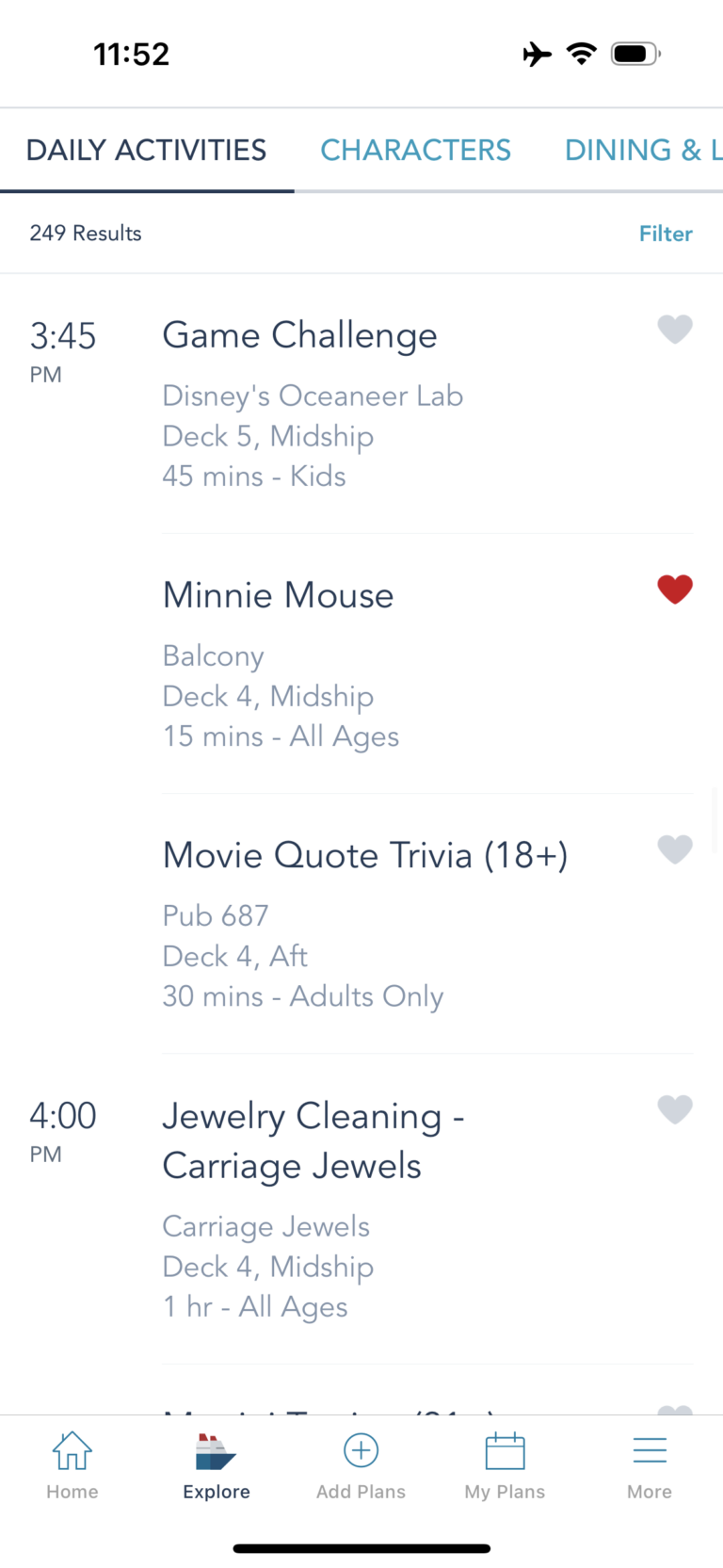Open My Plans calendar icon

coord(505,1451)
